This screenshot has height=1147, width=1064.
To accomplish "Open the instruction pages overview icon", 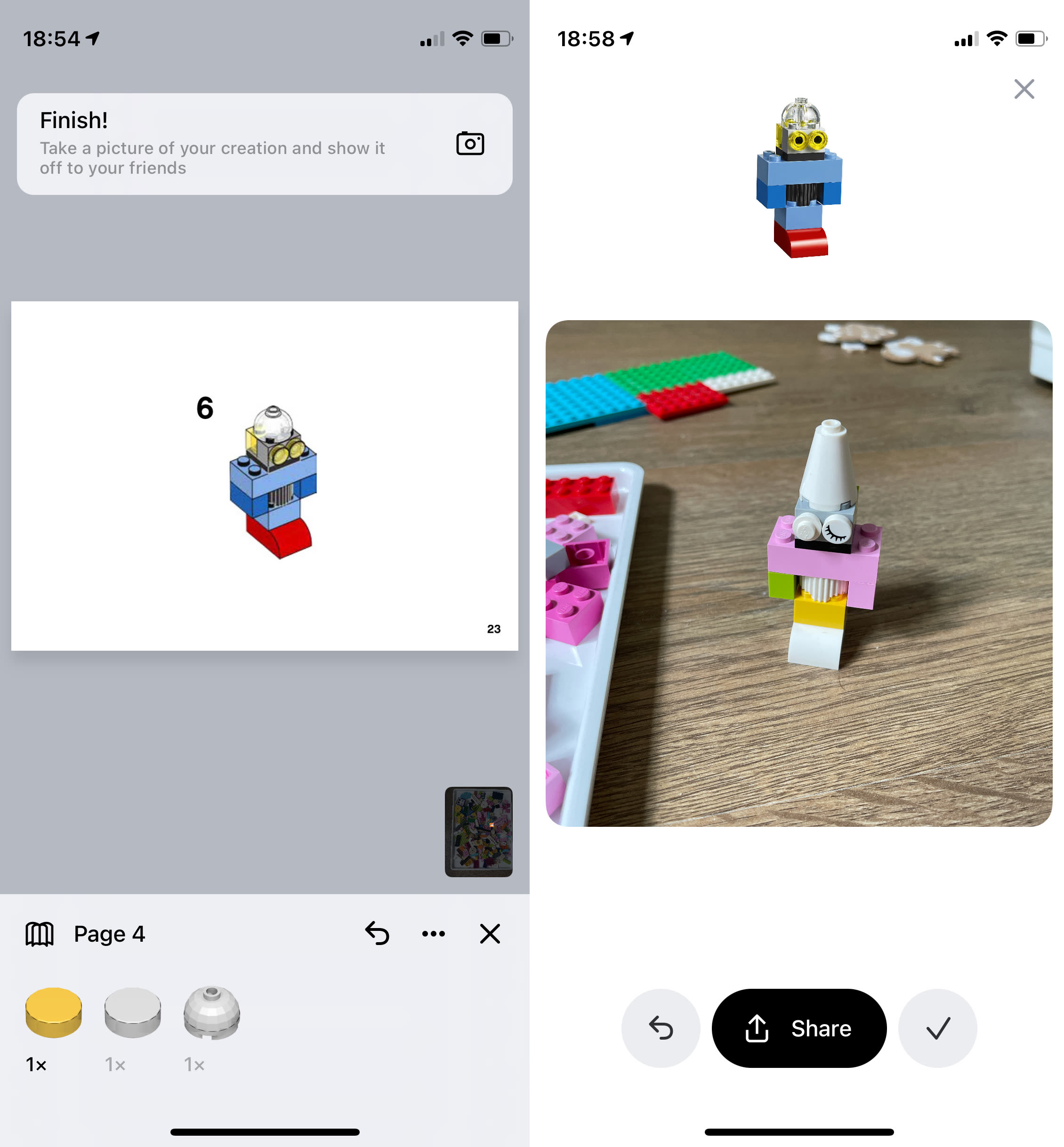I will [39, 933].
